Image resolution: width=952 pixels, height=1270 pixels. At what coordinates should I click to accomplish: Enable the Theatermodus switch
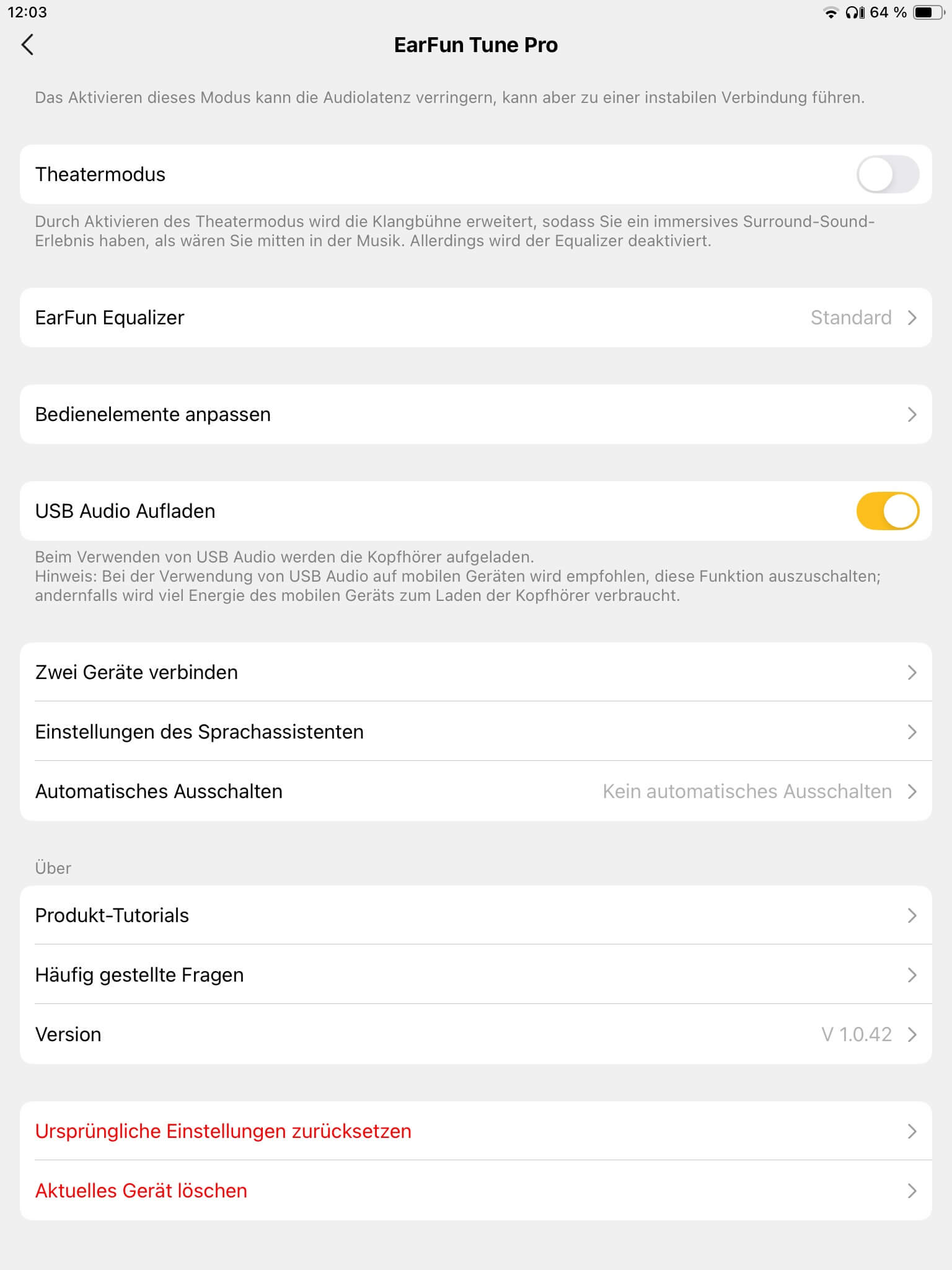887,174
